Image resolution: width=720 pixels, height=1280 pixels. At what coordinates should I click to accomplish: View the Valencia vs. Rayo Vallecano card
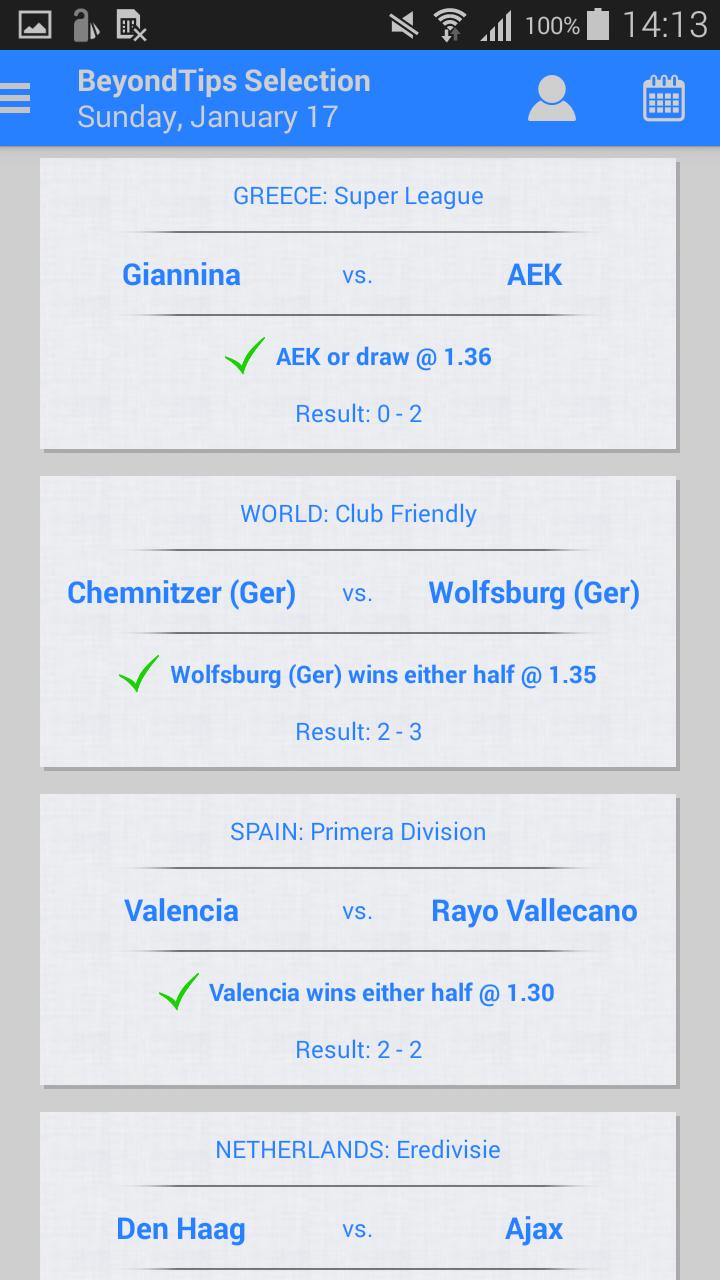tap(358, 940)
